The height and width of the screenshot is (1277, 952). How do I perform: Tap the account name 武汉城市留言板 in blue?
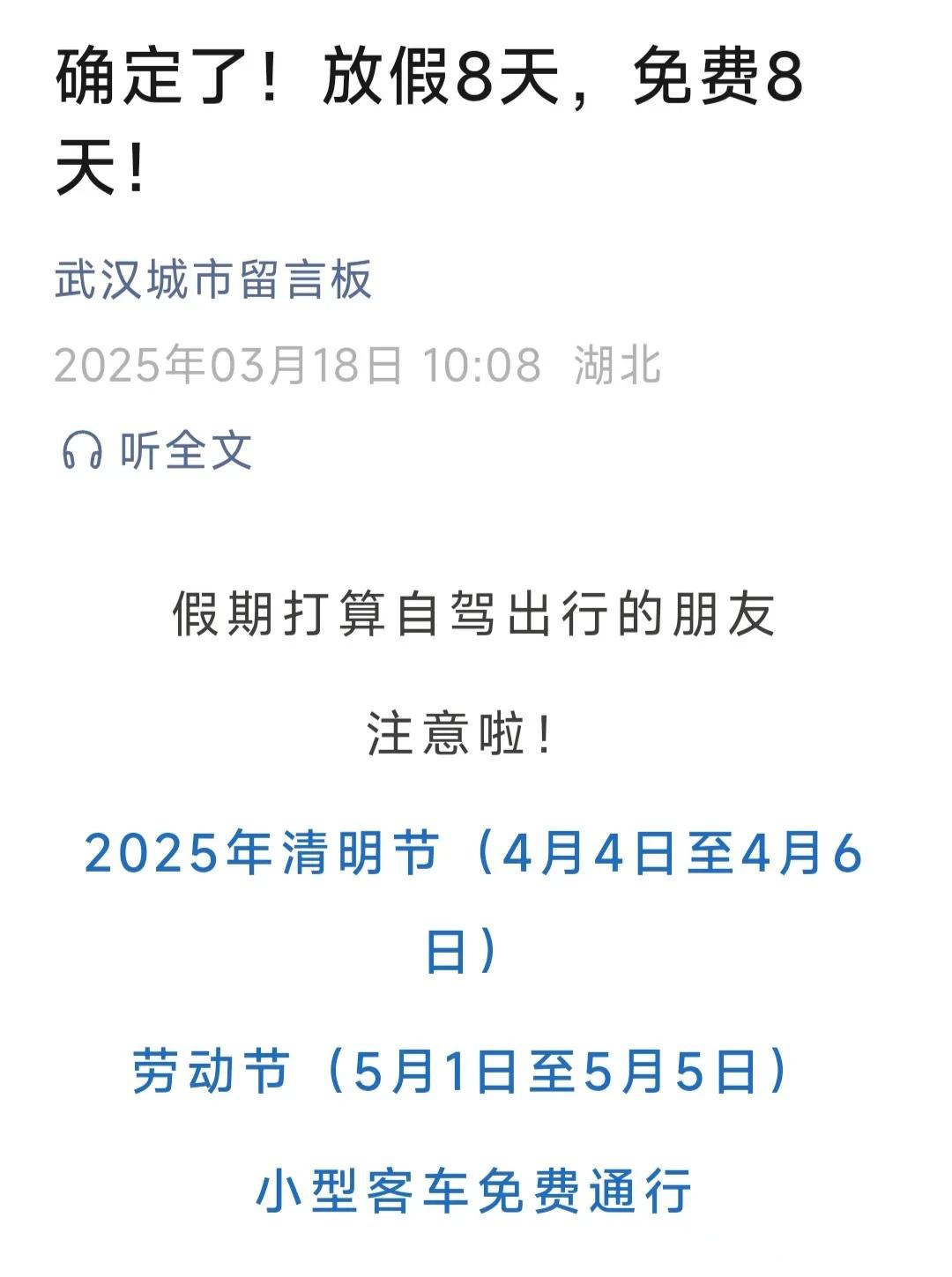(212, 278)
